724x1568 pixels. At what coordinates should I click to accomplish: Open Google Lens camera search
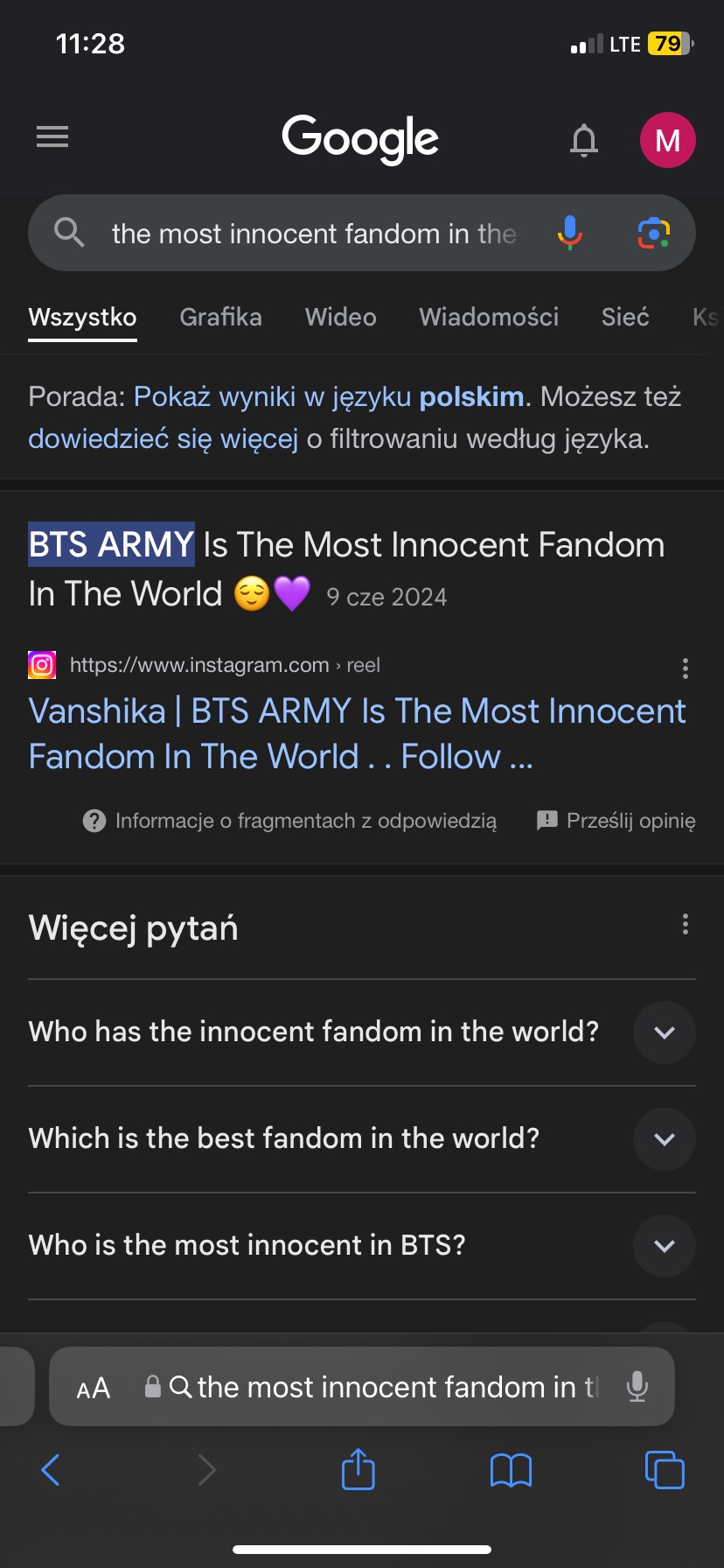click(653, 233)
